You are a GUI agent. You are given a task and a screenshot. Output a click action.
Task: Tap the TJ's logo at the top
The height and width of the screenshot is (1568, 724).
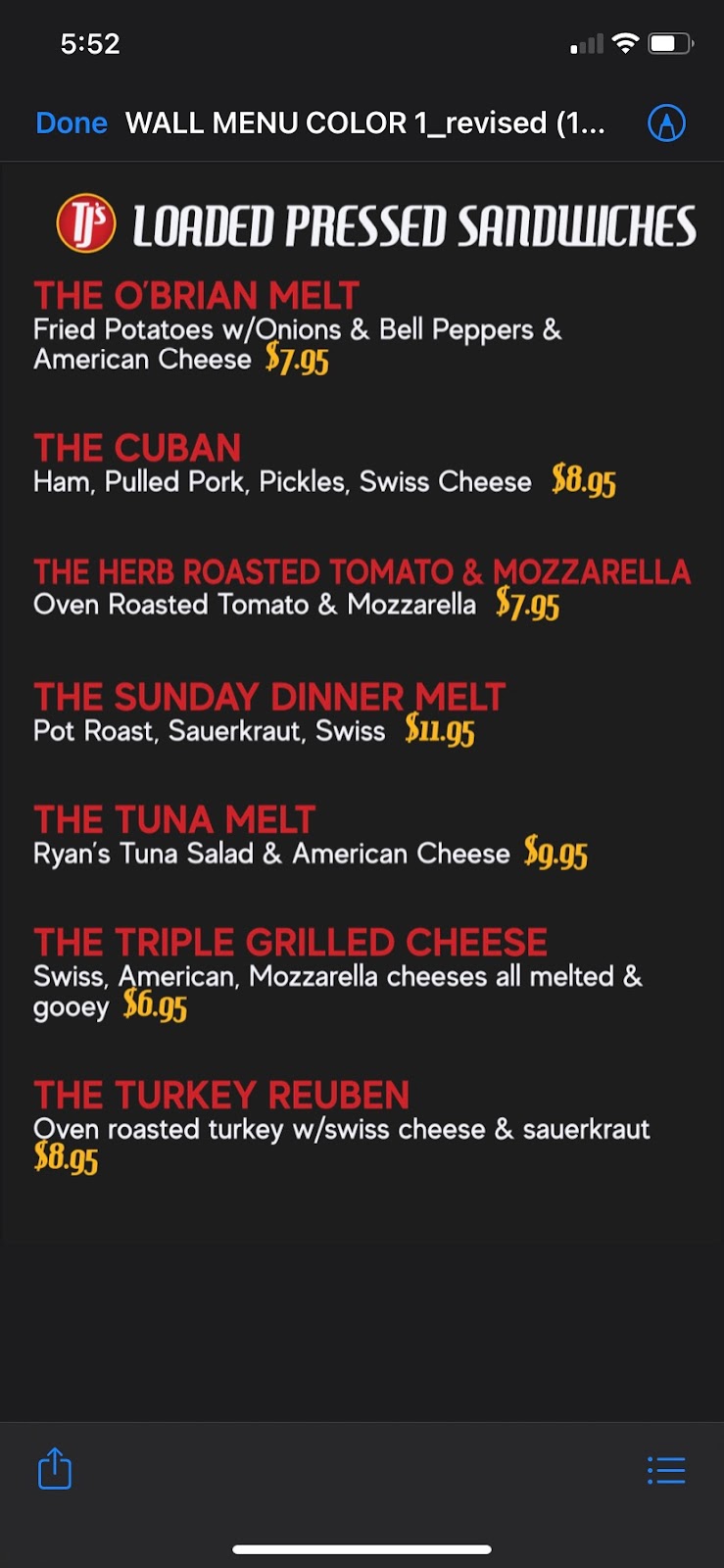point(84,223)
